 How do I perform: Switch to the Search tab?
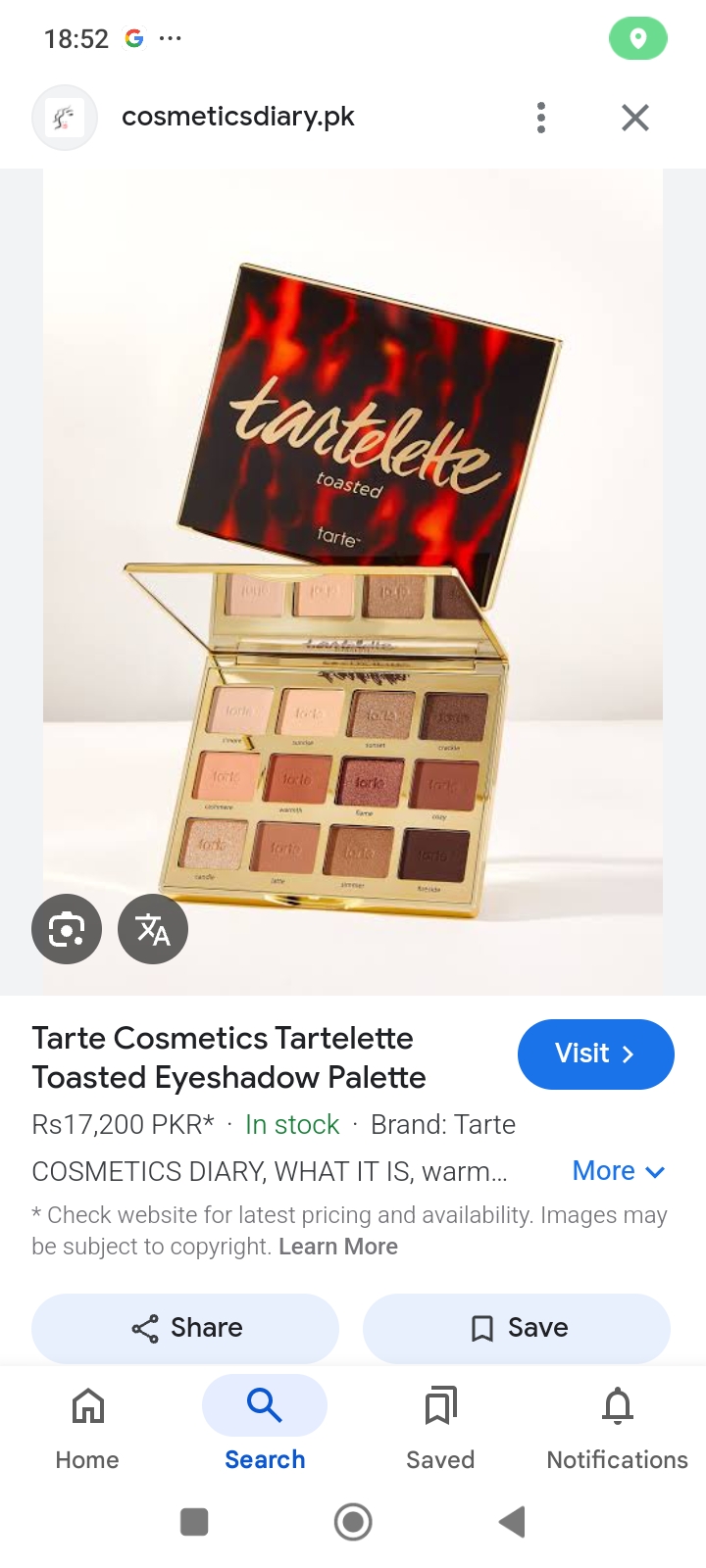265,1429
